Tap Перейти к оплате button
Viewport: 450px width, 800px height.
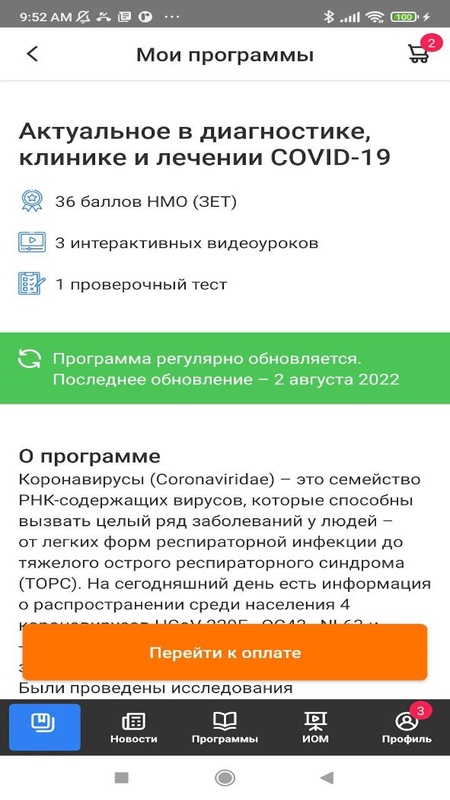click(224, 653)
